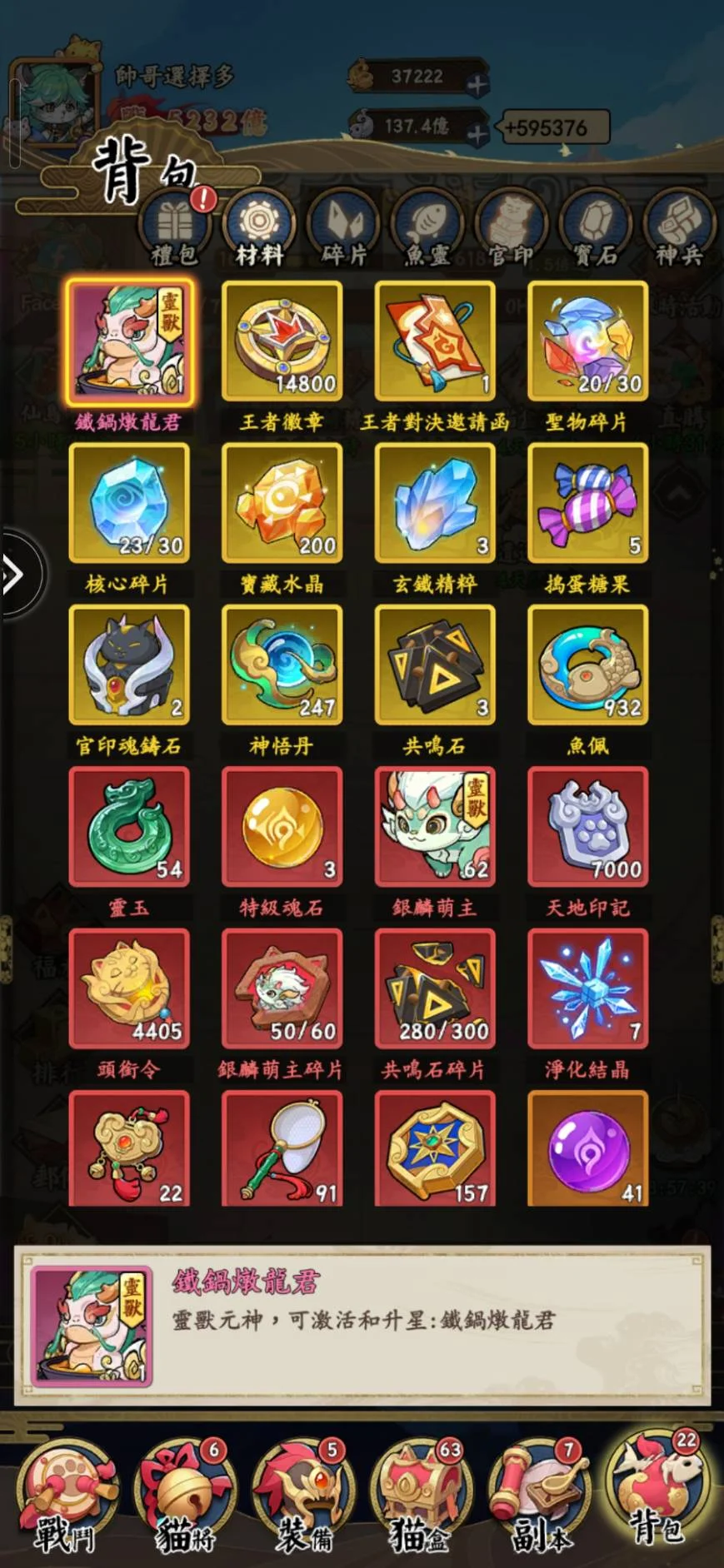Open the 魚靈 tab

(427, 227)
